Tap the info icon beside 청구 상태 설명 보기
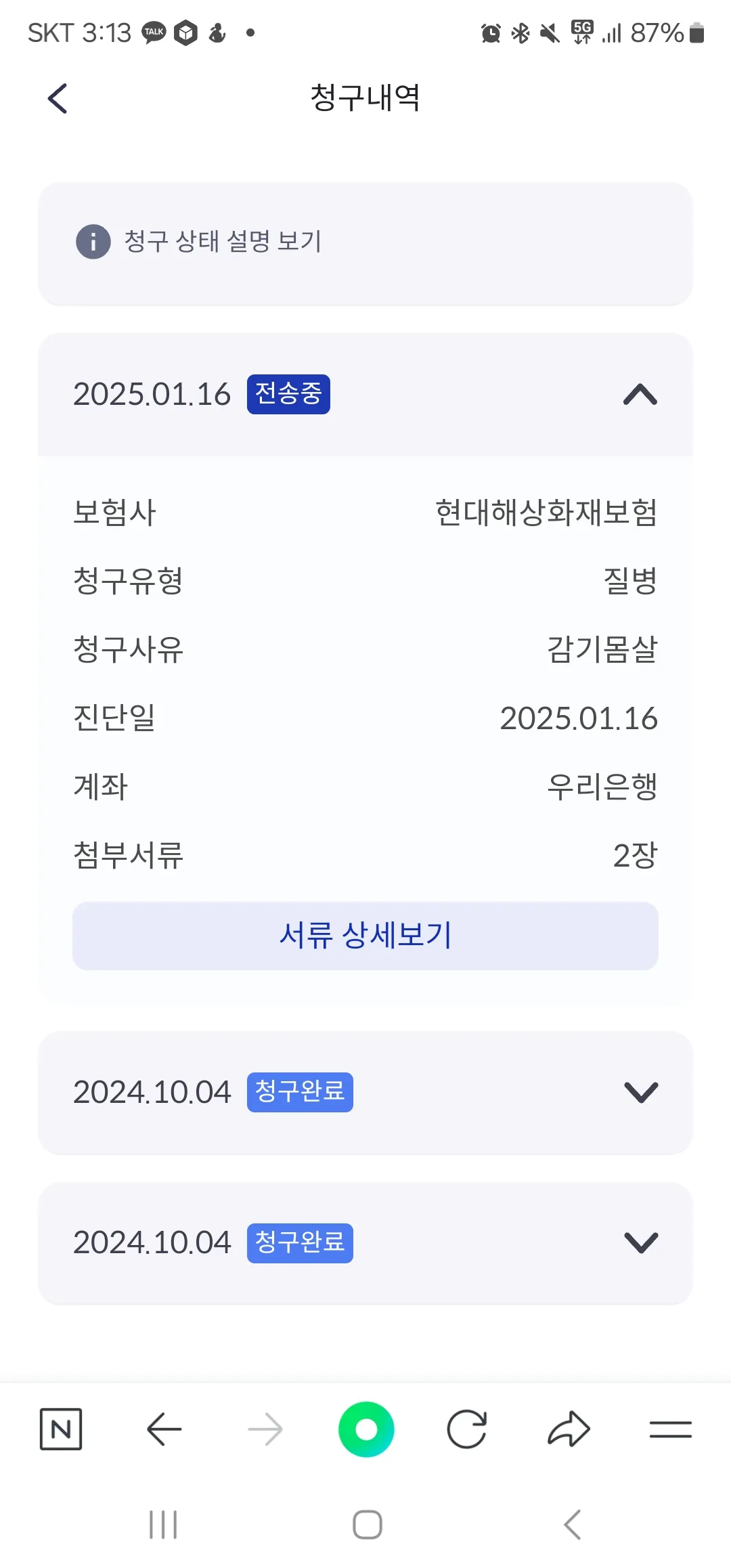Viewport: 731px width, 1568px height. click(x=92, y=242)
